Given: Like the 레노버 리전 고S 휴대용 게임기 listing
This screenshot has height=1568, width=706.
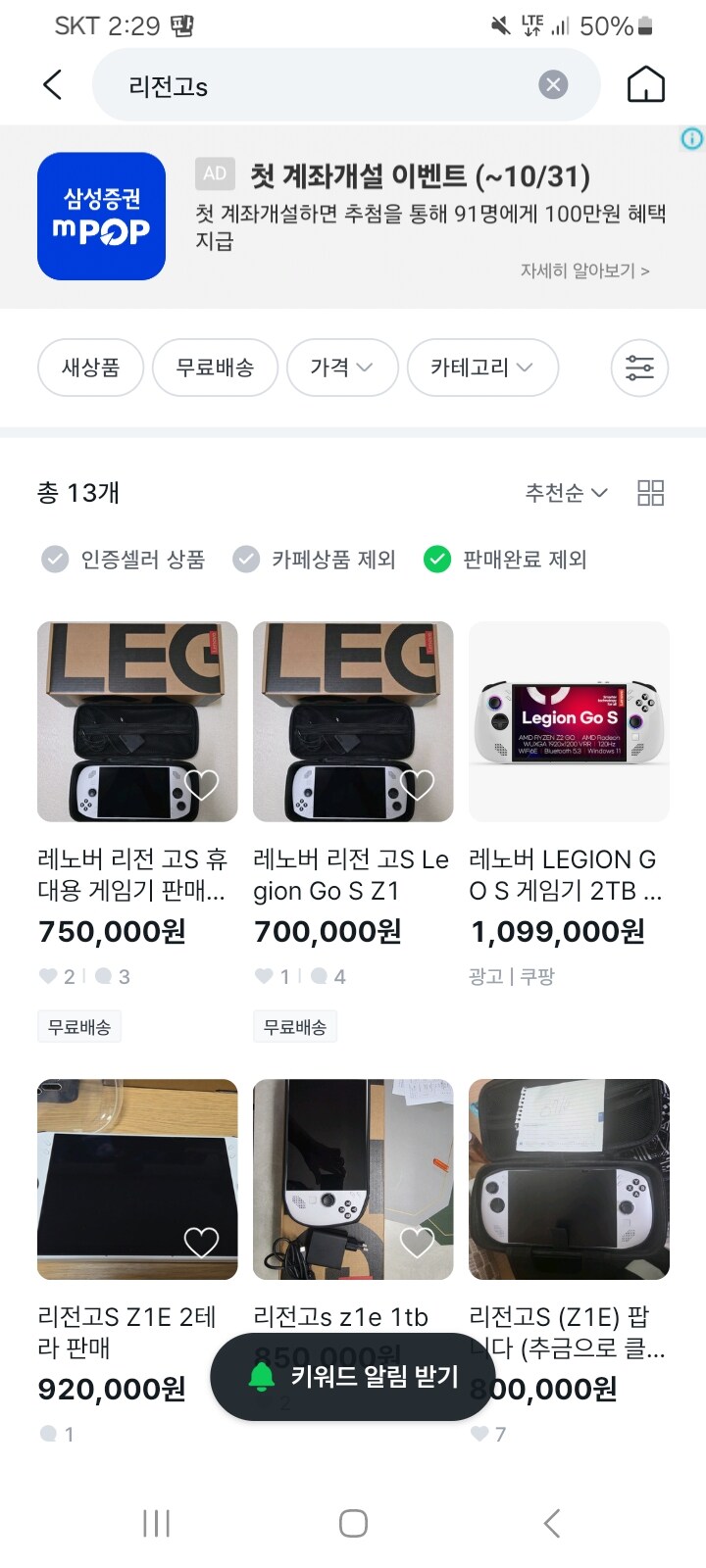Looking at the screenshot, I should point(201,785).
